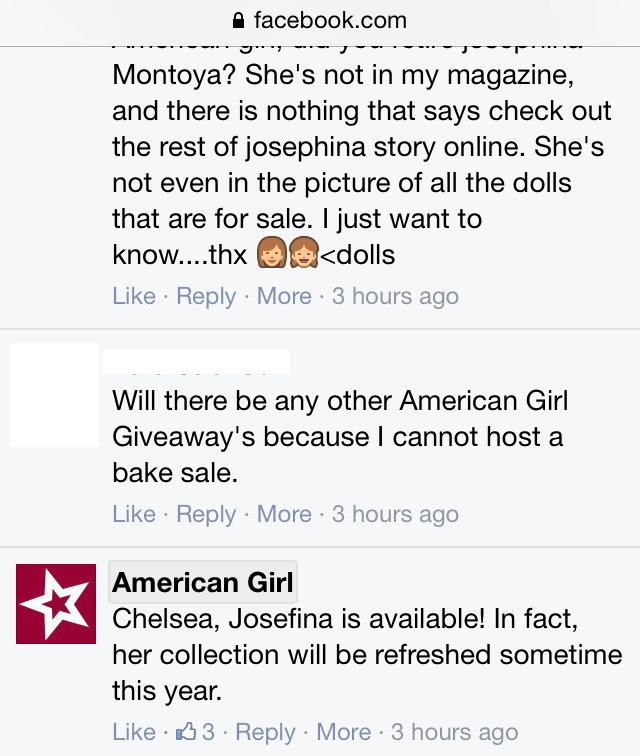This screenshot has width=640, height=756.
Task: Reply to the bake sale giveaway comment
Action: coord(206,514)
